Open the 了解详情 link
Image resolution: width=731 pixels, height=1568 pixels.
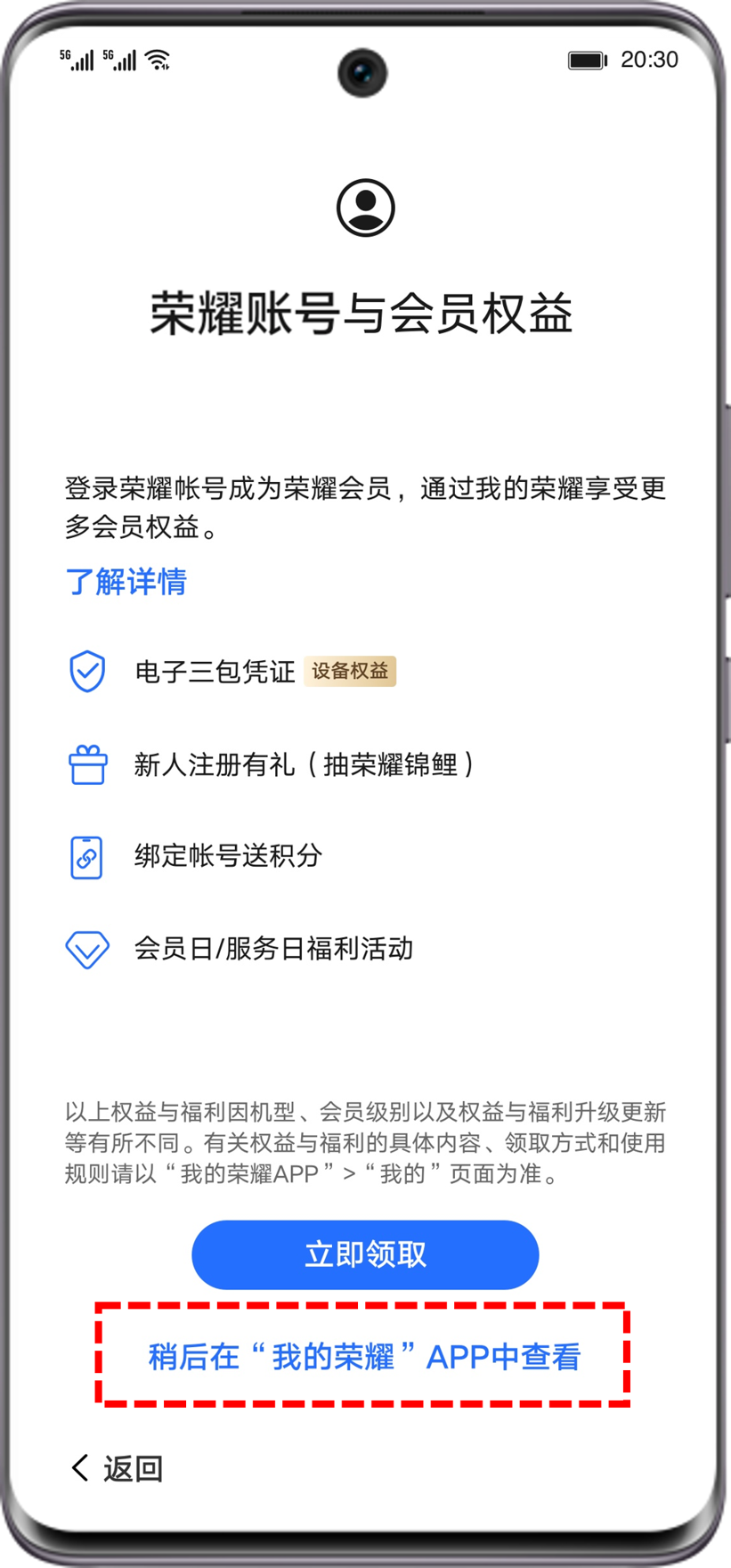pos(126,582)
